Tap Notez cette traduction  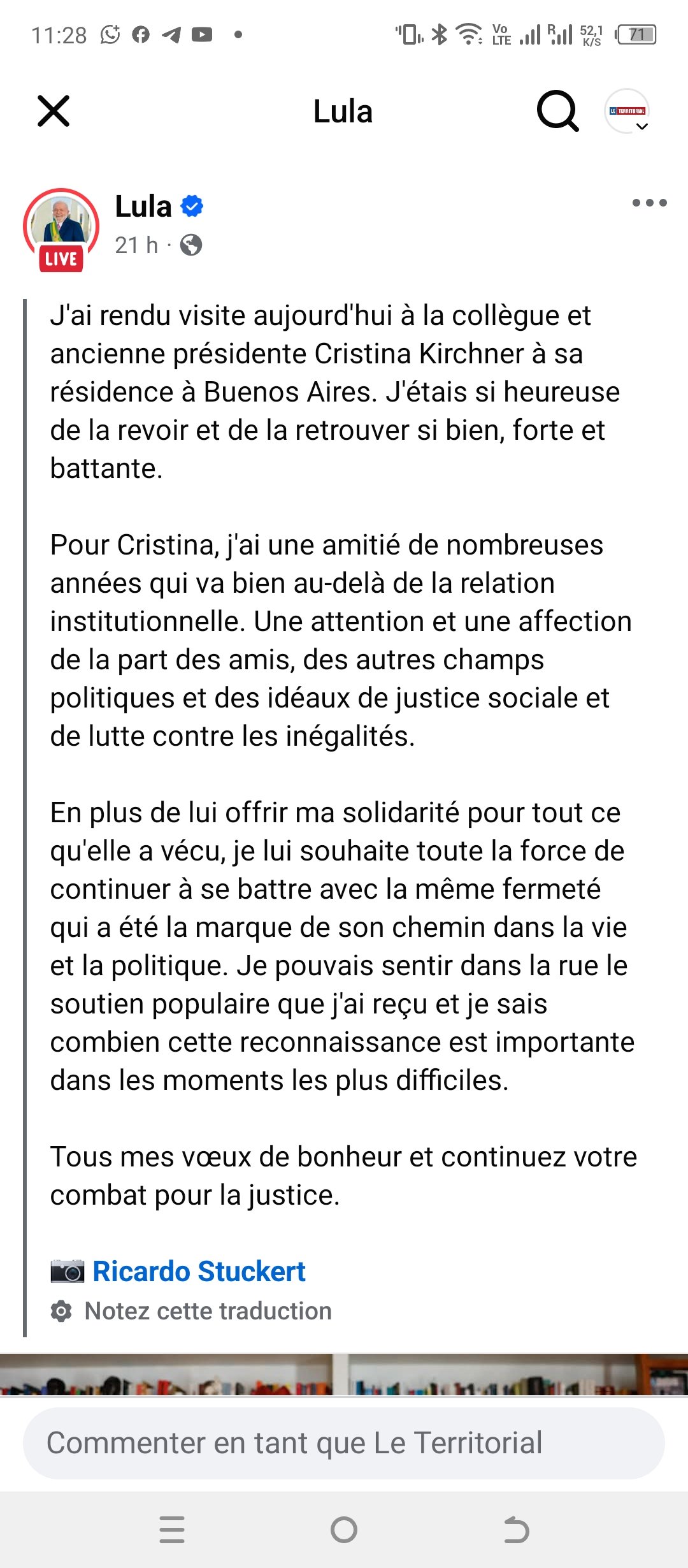coord(208,1310)
